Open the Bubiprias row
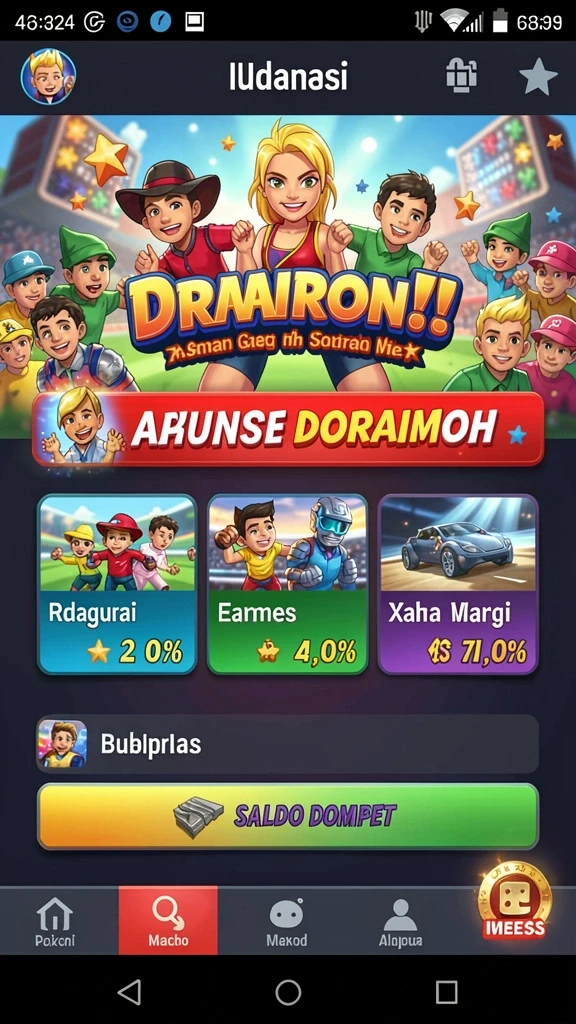The height and width of the screenshot is (1024, 576). point(287,744)
